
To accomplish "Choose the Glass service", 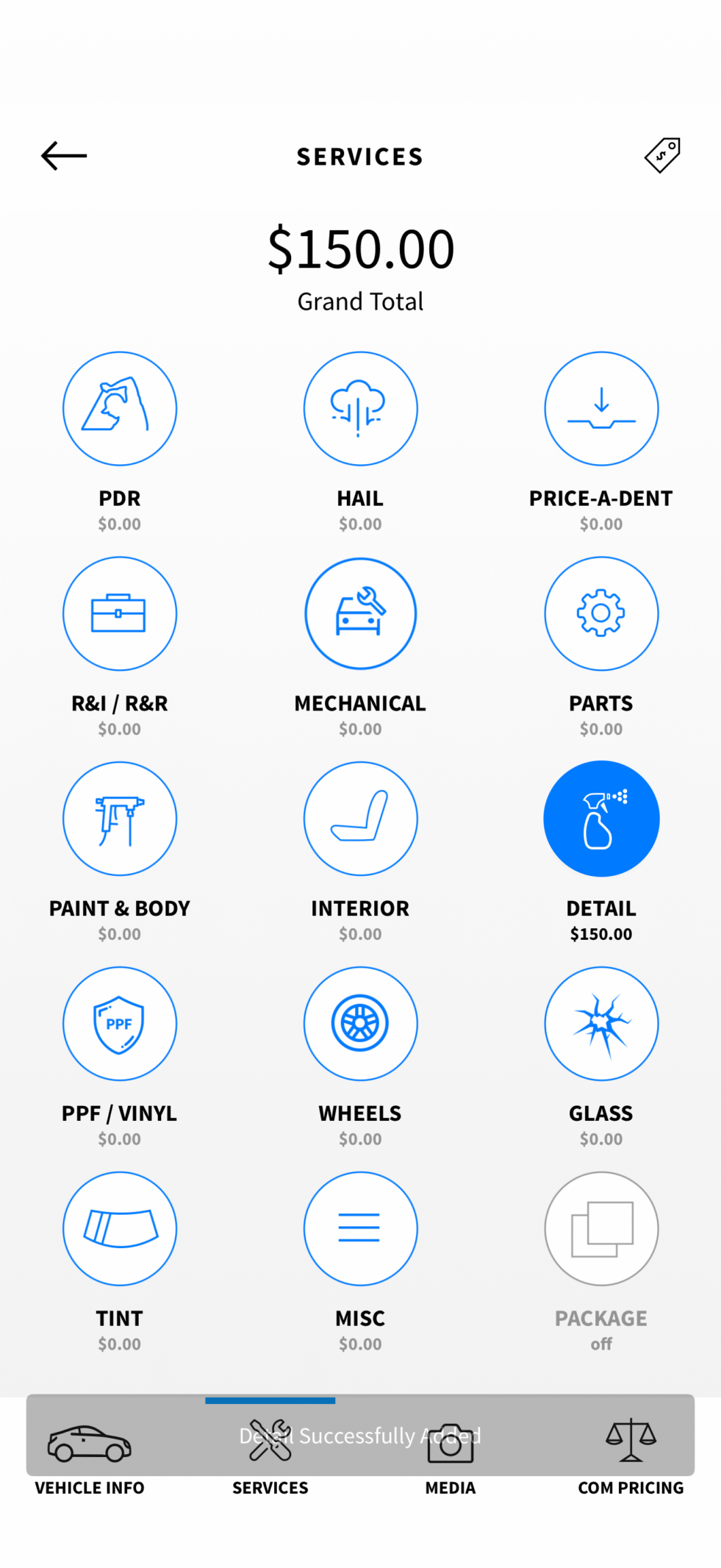I will [601, 1024].
